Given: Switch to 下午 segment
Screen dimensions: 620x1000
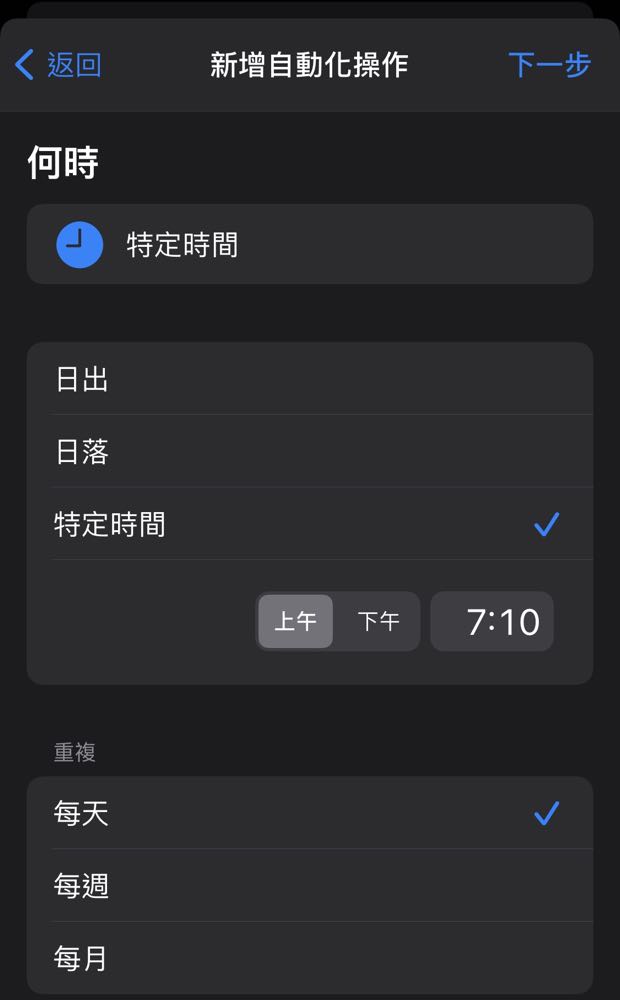Looking at the screenshot, I should click(x=378, y=622).
